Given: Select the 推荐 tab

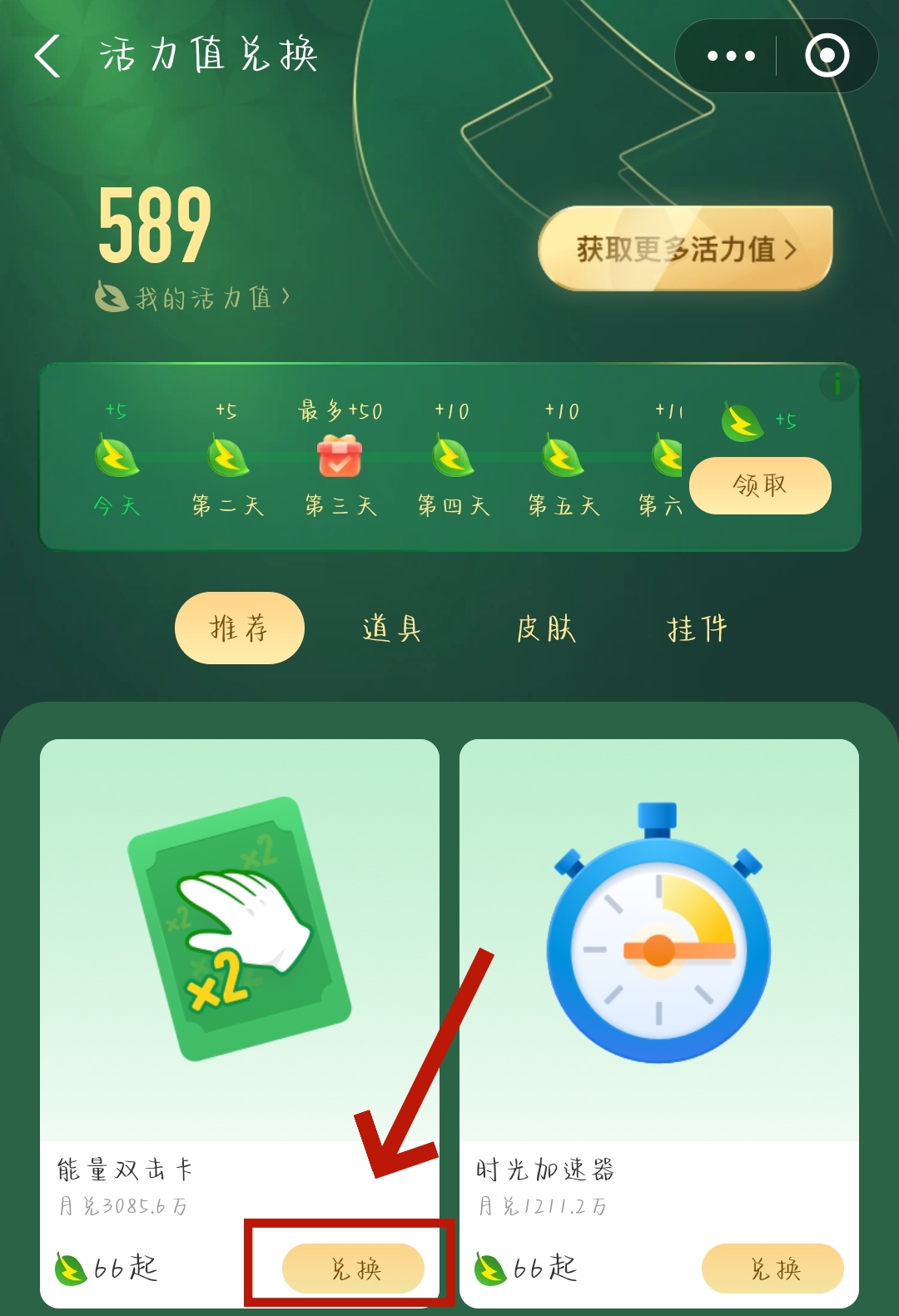Looking at the screenshot, I should pyautogui.click(x=239, y=628).
